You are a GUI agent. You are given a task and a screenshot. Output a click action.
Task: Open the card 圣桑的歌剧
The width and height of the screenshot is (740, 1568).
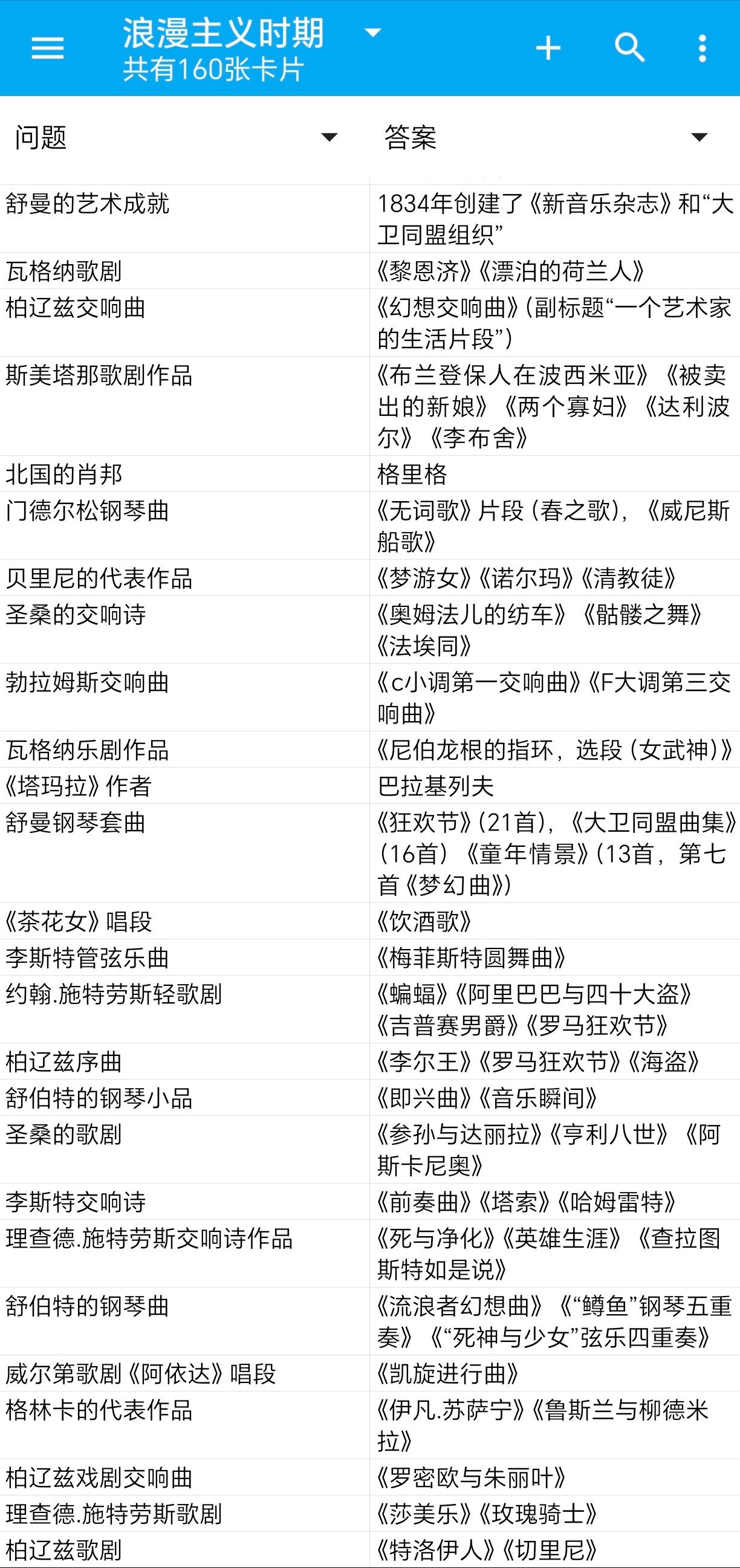370,1150
